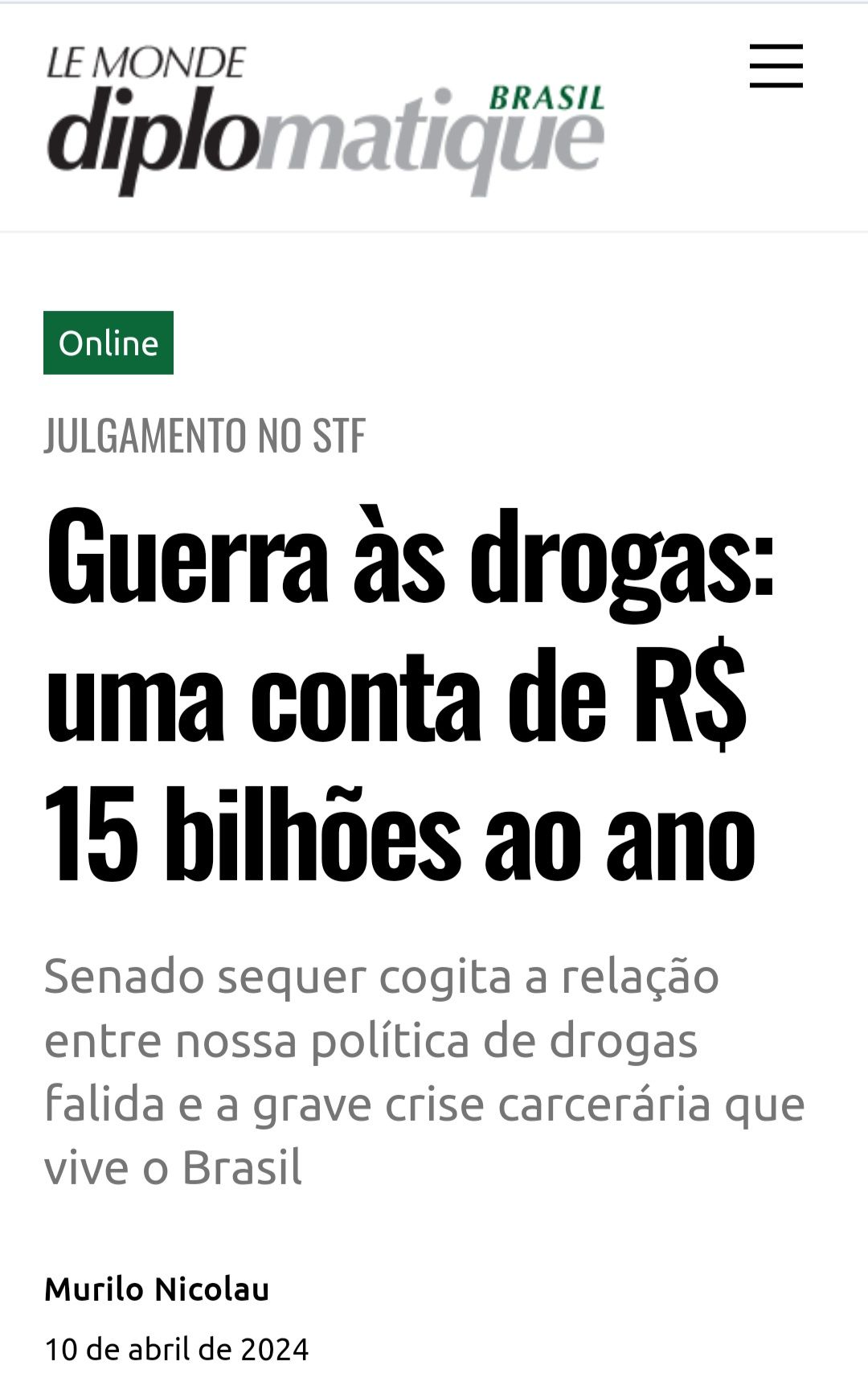Open the Le Monde Diplomatique Brasil homepage
The image size is (868, 1386).
point(325,119)
